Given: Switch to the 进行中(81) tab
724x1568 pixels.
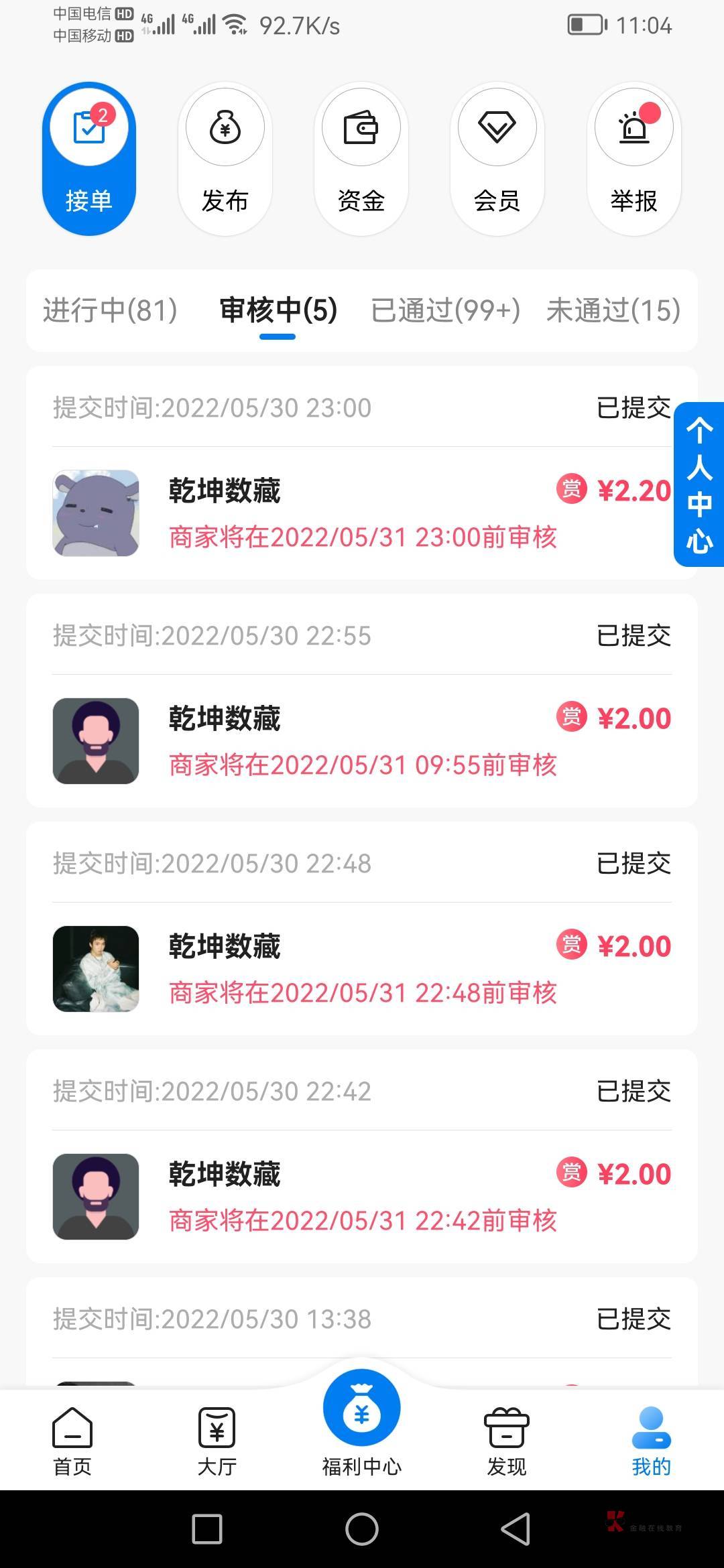Looking at the screenshot, I should 110,310.
